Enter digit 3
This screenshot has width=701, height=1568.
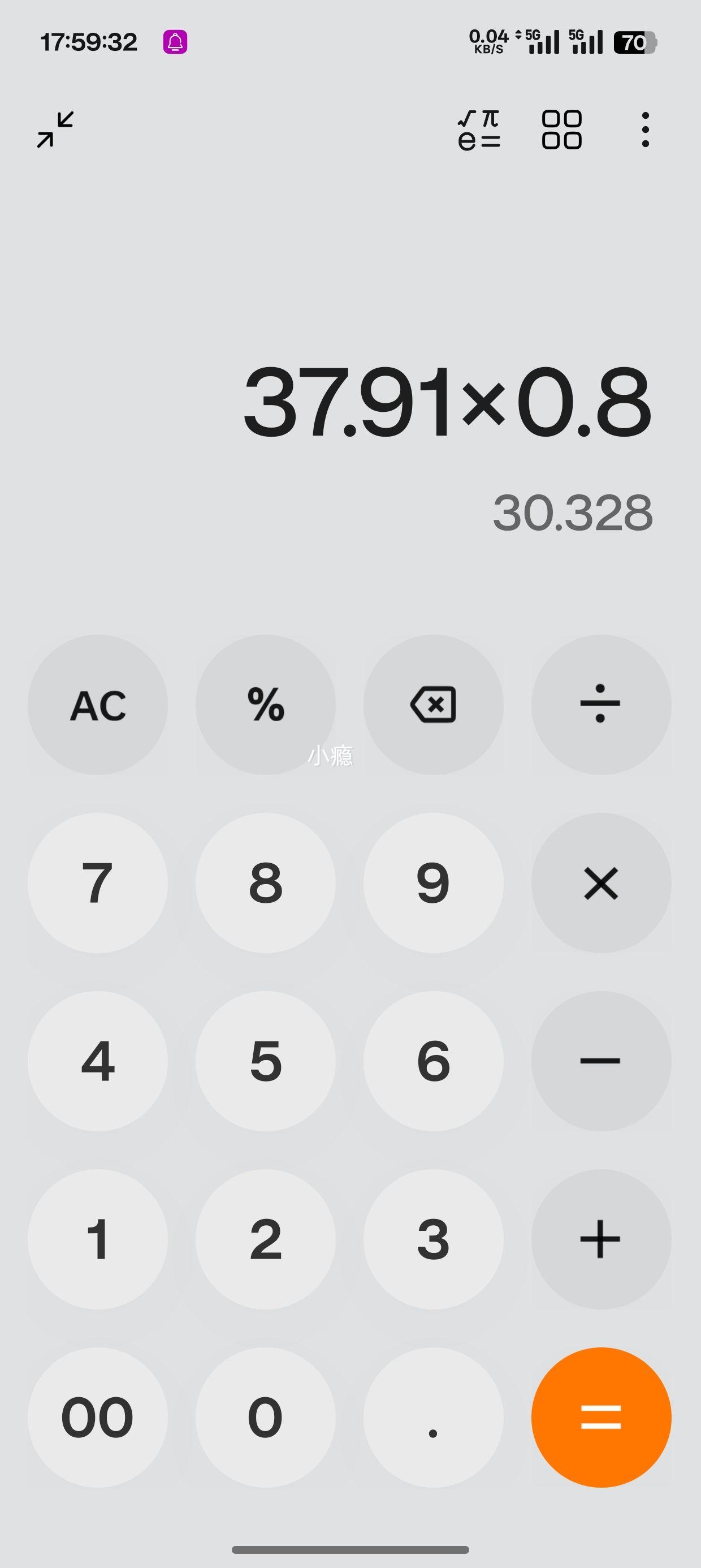click(x=433, y=1239)
